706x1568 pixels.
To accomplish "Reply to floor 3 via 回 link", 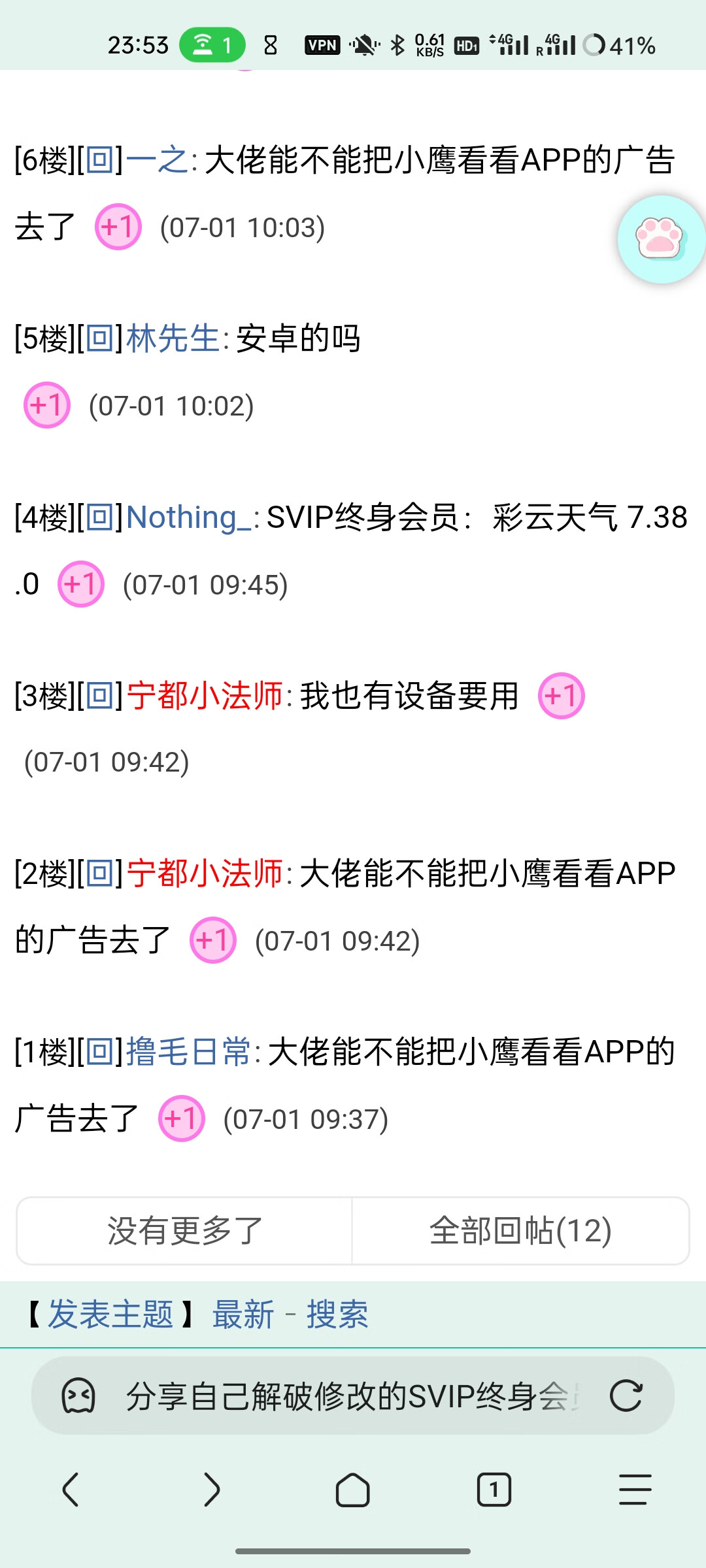I will point(100,696).
